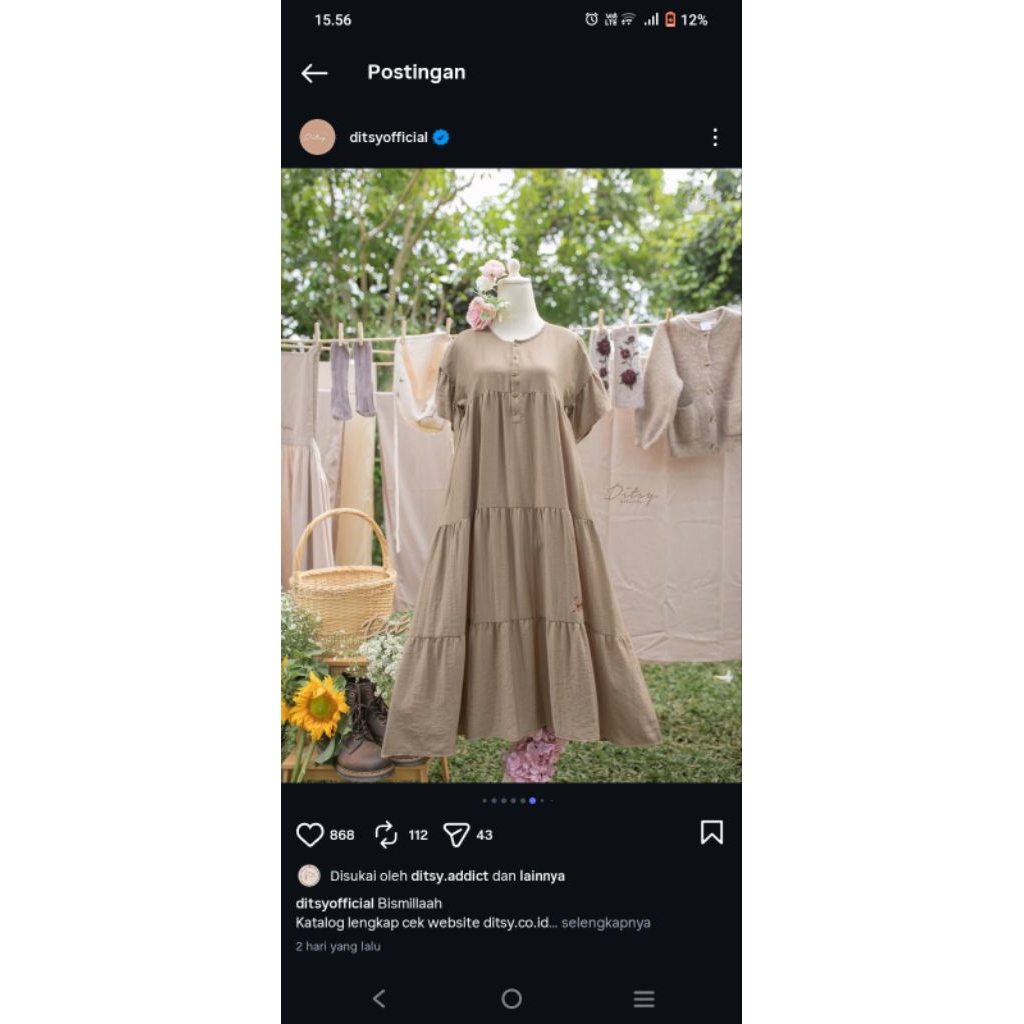Open the post's three-dot options menu
1024x1024 pixels.
tap(714, 137)
